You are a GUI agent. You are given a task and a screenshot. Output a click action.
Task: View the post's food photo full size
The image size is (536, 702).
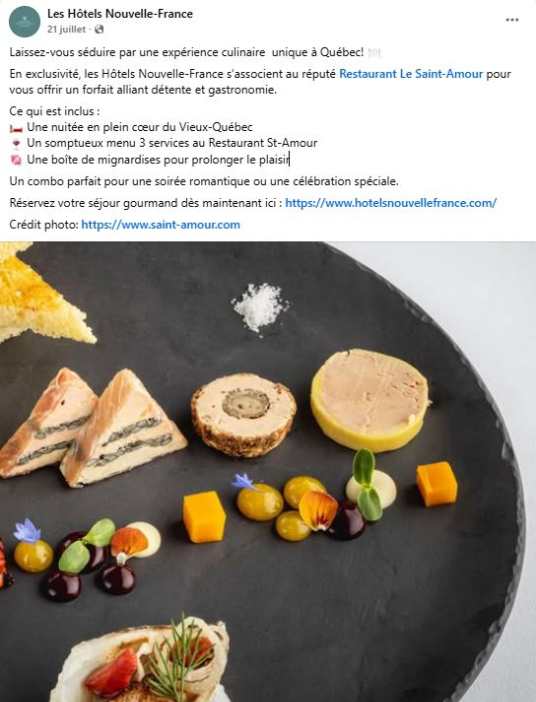tap(268, 471)
